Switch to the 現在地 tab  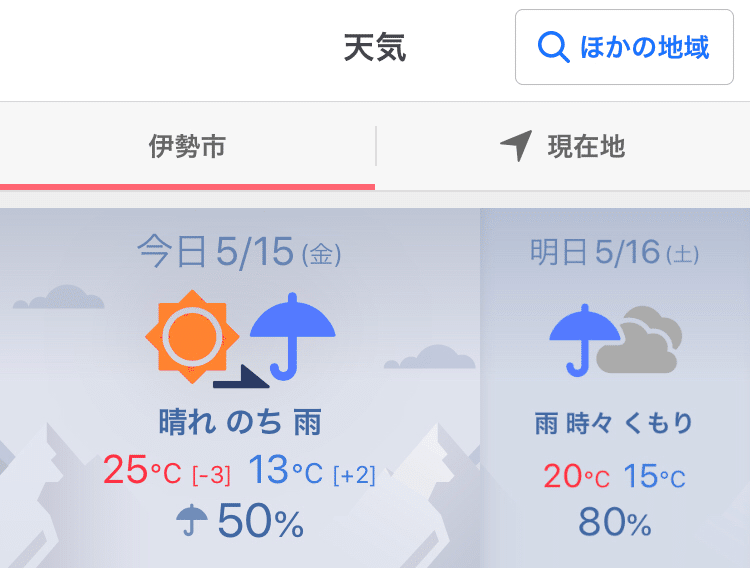tap(563, 147)
